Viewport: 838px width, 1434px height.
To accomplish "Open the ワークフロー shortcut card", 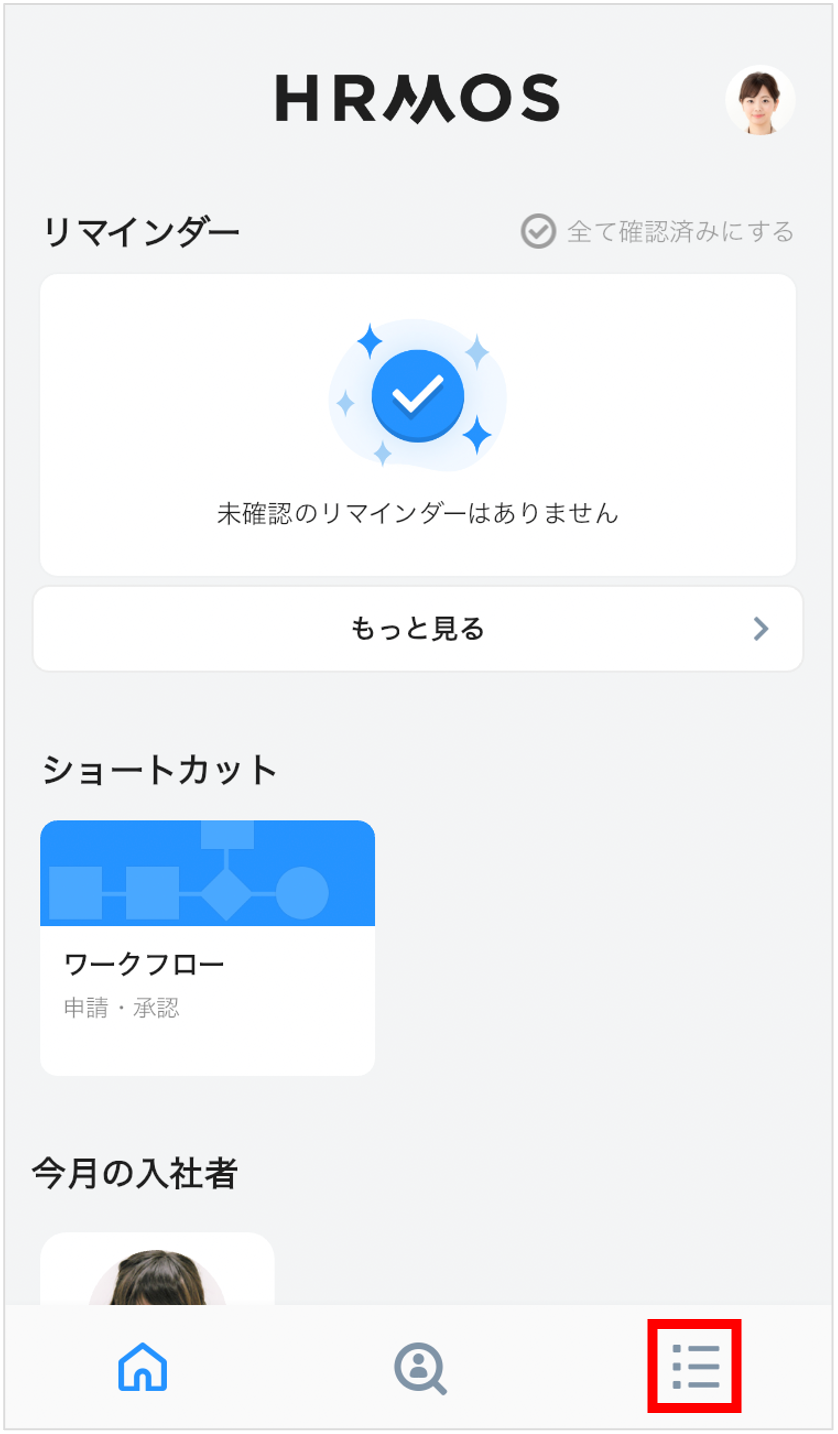I will coord(206,945).
